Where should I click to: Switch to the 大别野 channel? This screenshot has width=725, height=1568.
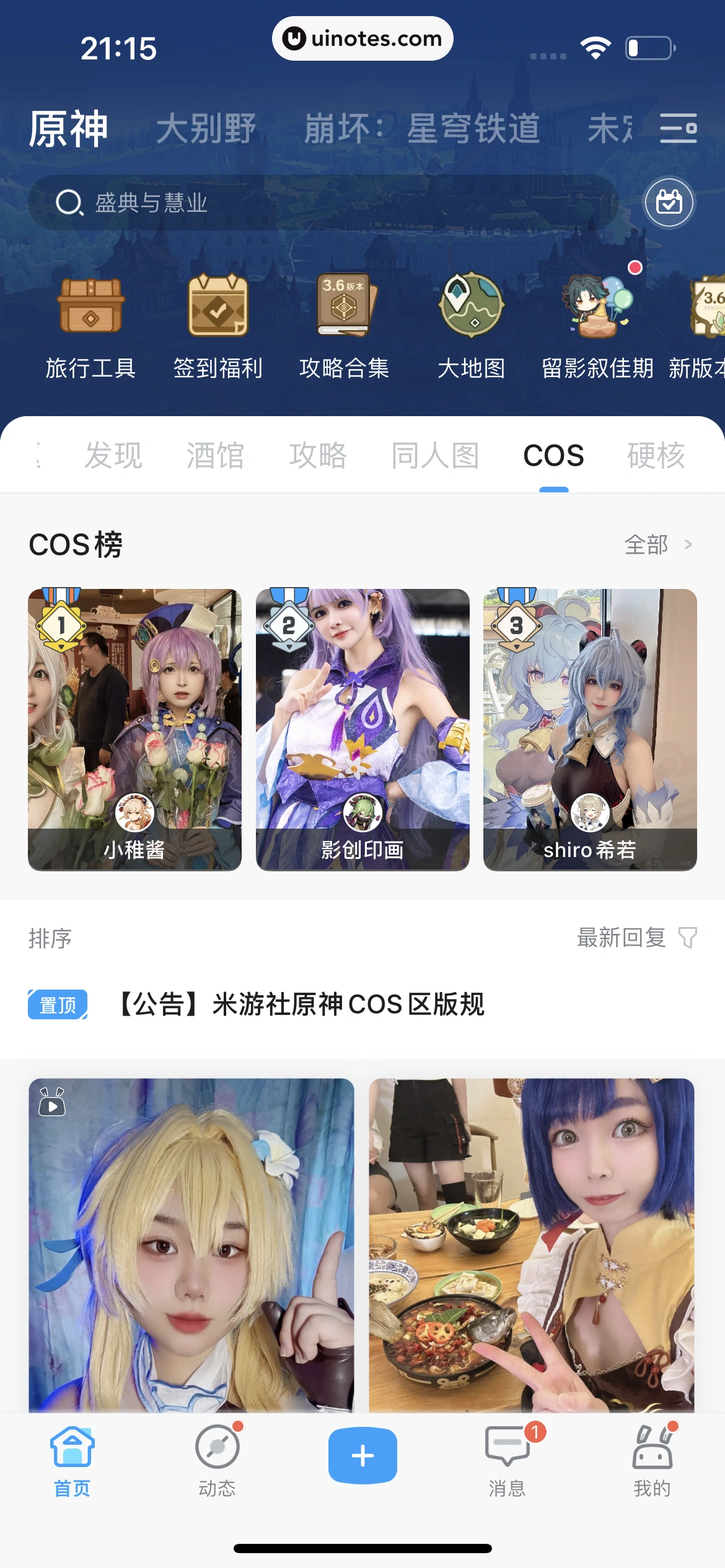click(x=206, y=129)
